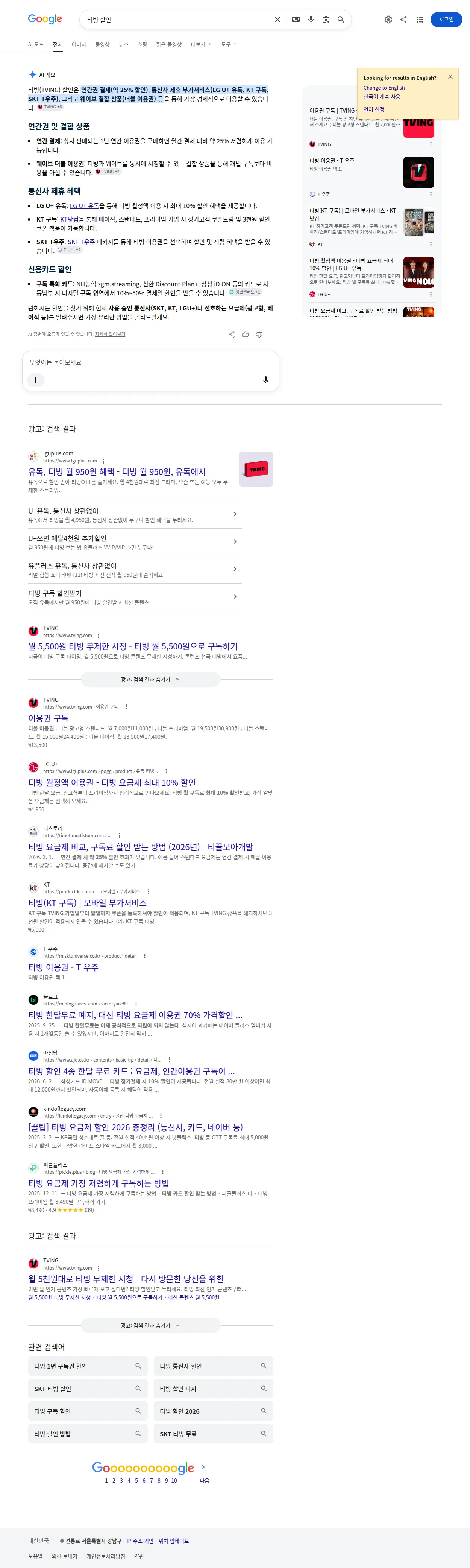Tap the 로그인 button

click(446, 20)
